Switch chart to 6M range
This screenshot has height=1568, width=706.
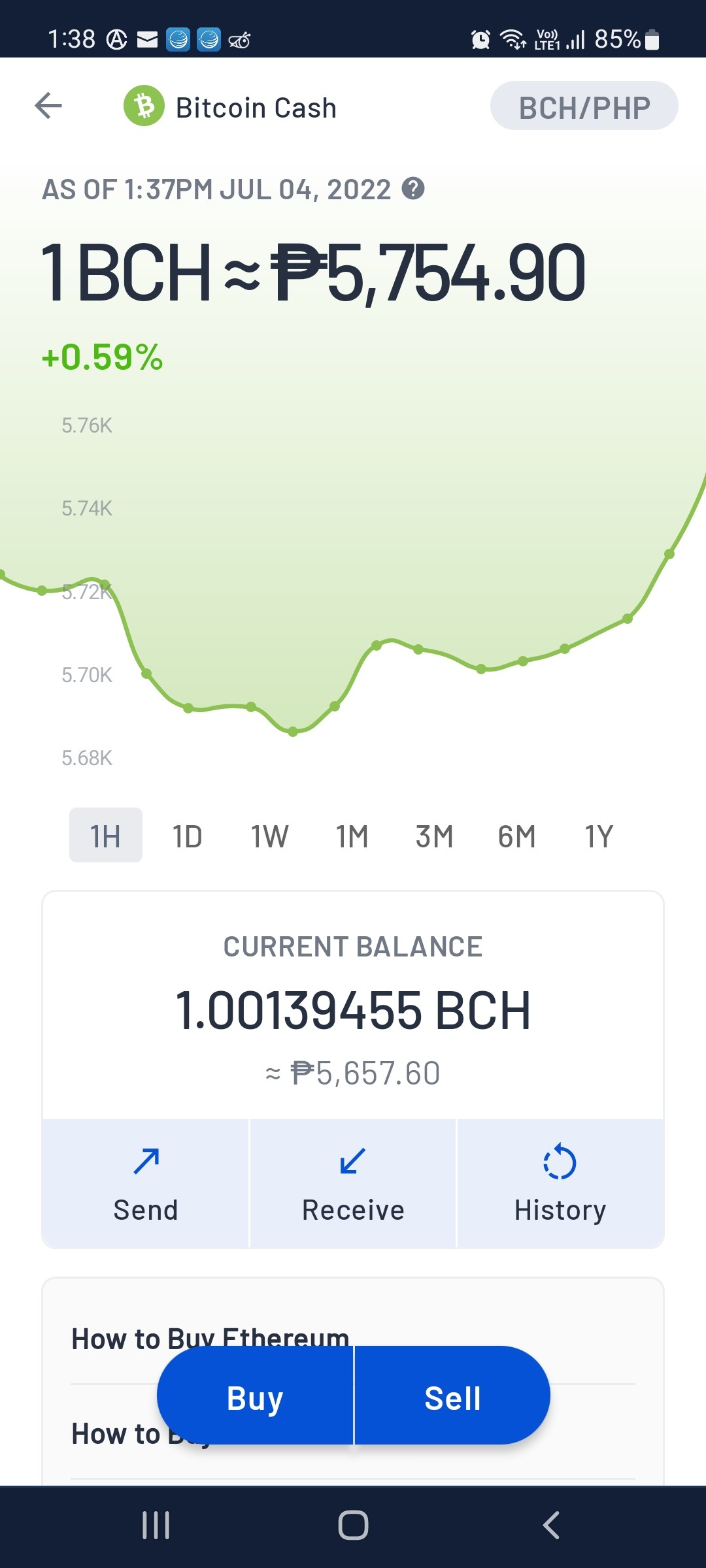pos(517,836)
